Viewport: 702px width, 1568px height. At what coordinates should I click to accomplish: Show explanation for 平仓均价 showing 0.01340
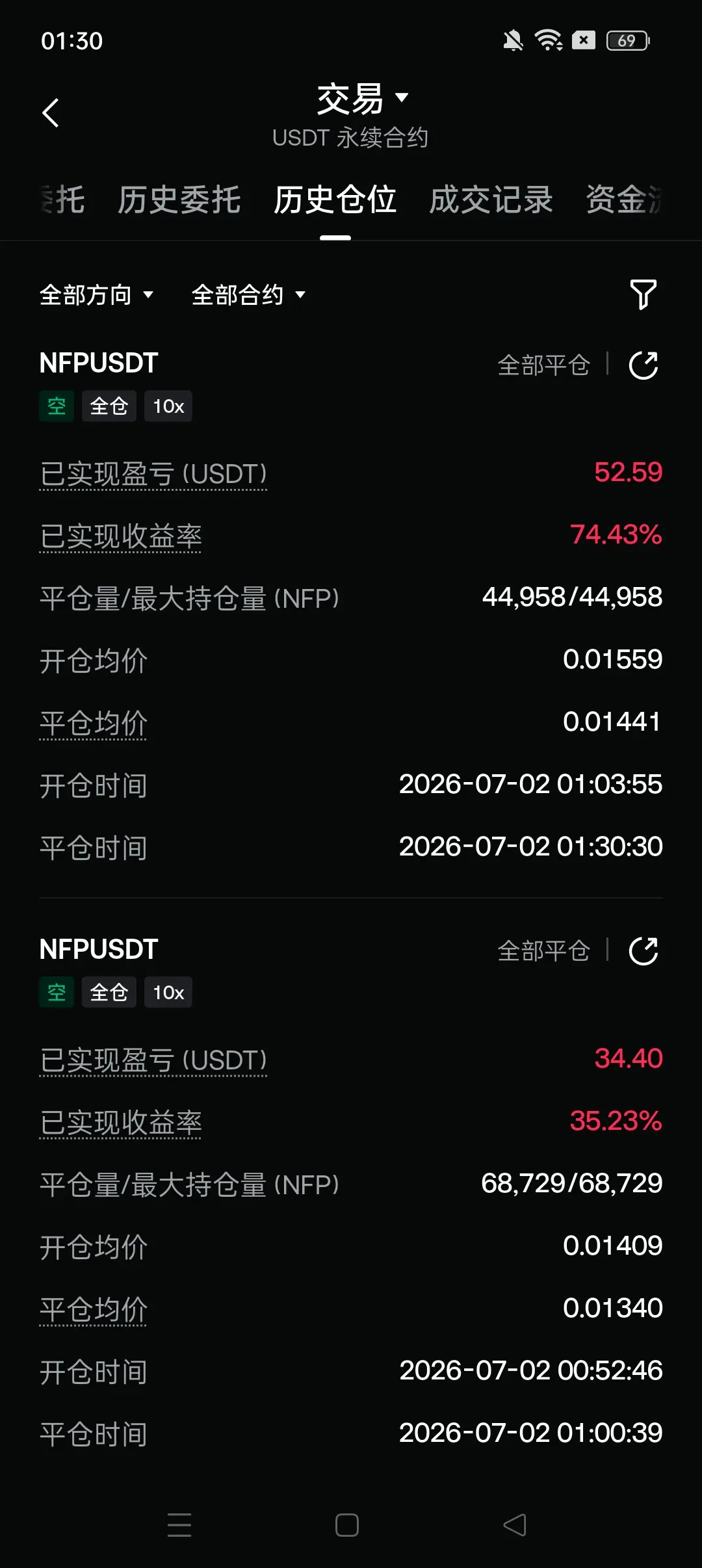coord(94,1310)
